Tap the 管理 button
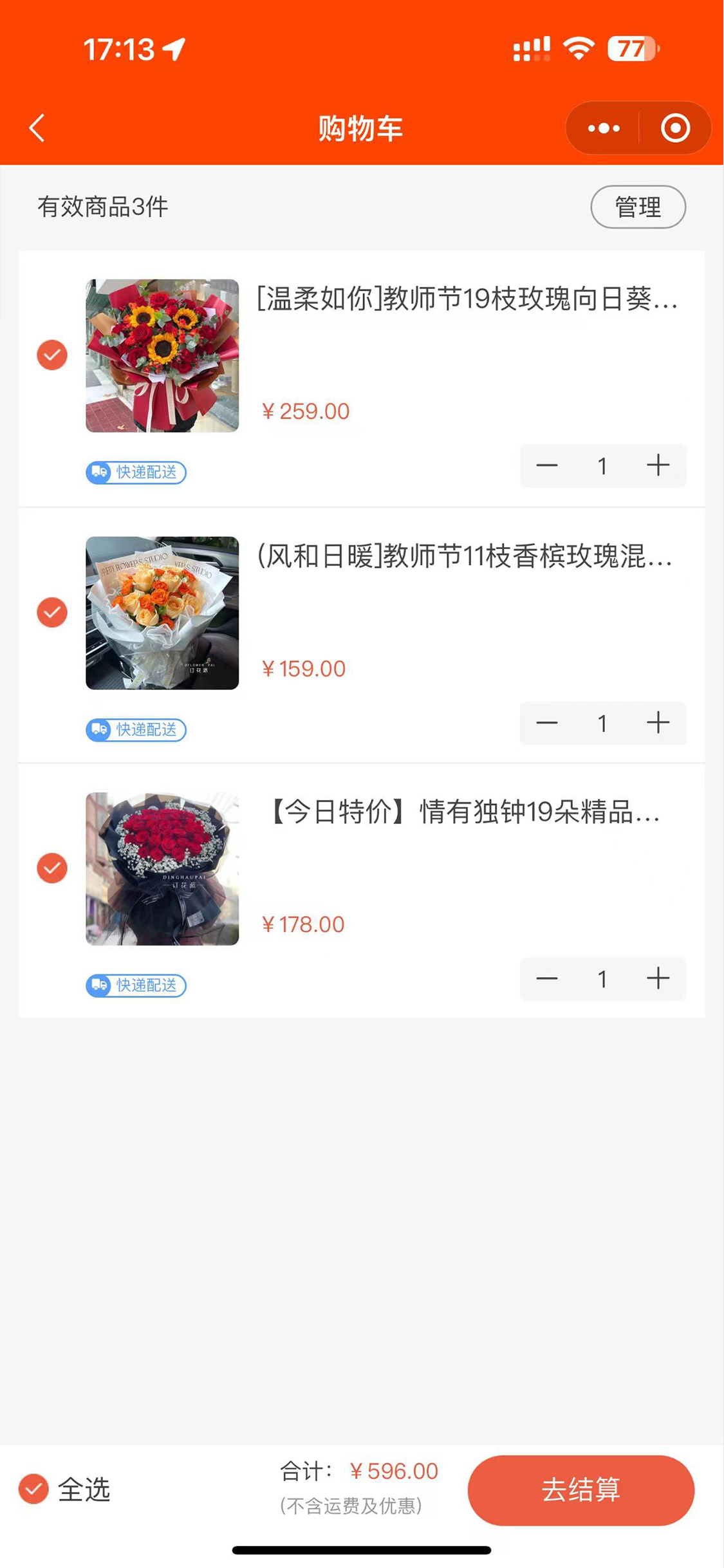 point(638,207)
